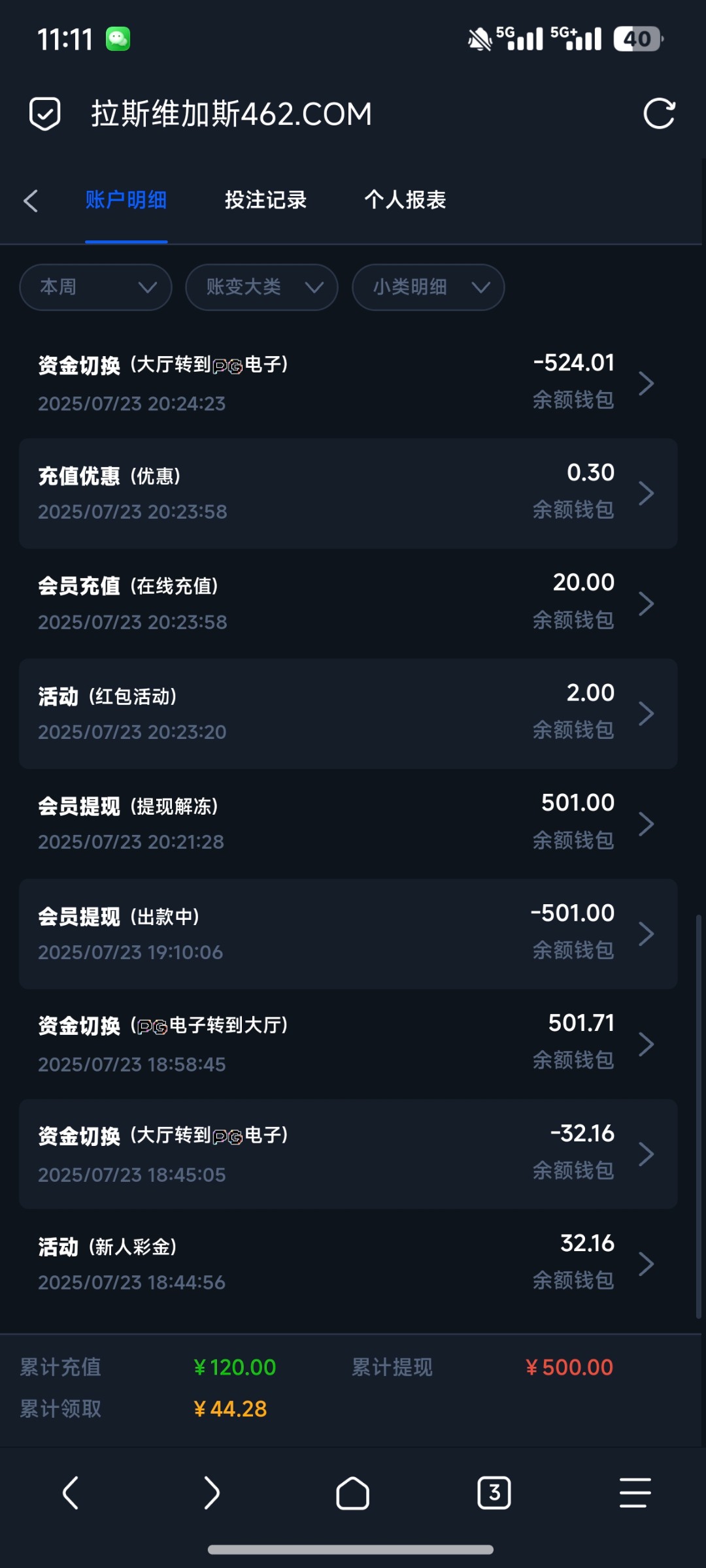Switch to the 个人报表 tab
The height and width of the screenshot is (1568, 706).
point(405,201)
